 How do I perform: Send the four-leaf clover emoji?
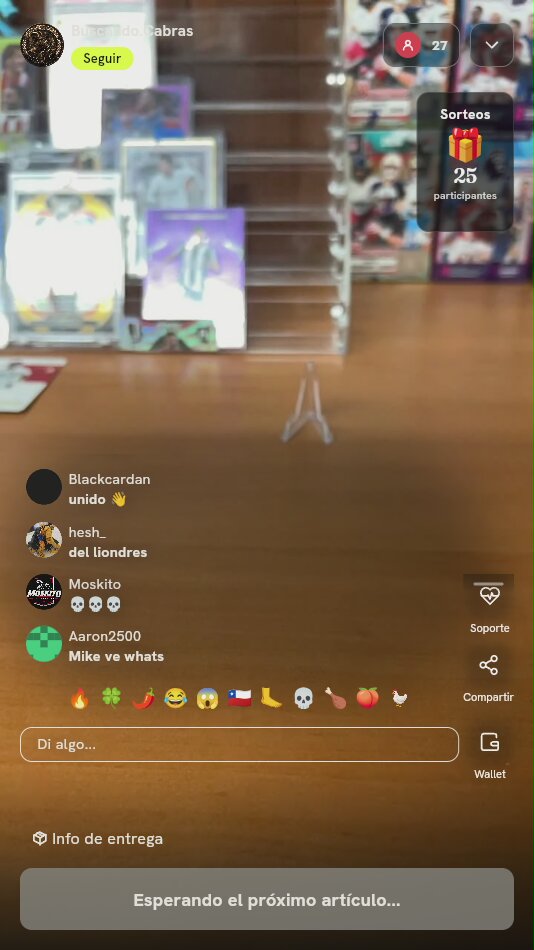pyautogui.click(x=112, y=698)
